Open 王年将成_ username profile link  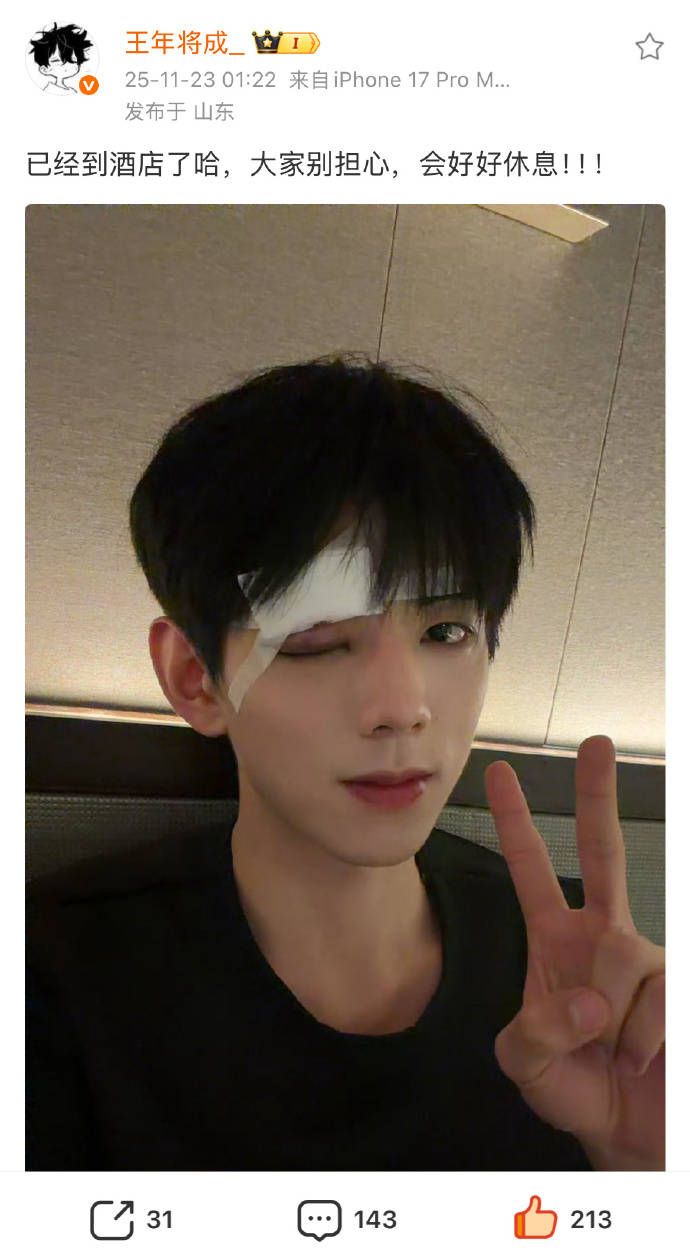coord(184,43)
